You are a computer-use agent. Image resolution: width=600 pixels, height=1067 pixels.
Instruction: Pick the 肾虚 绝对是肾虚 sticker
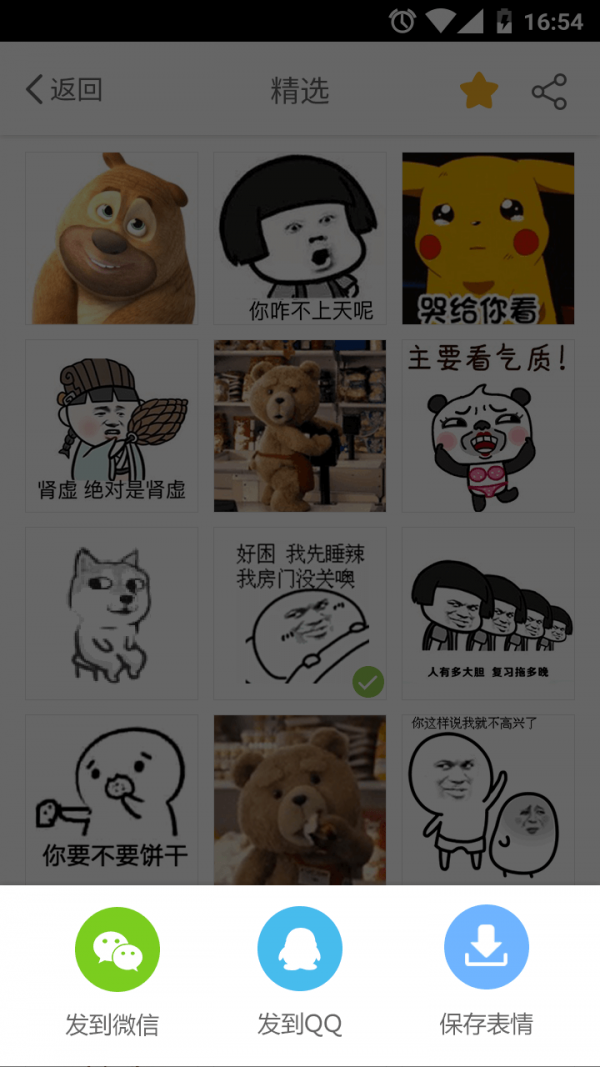coord(111,426)
